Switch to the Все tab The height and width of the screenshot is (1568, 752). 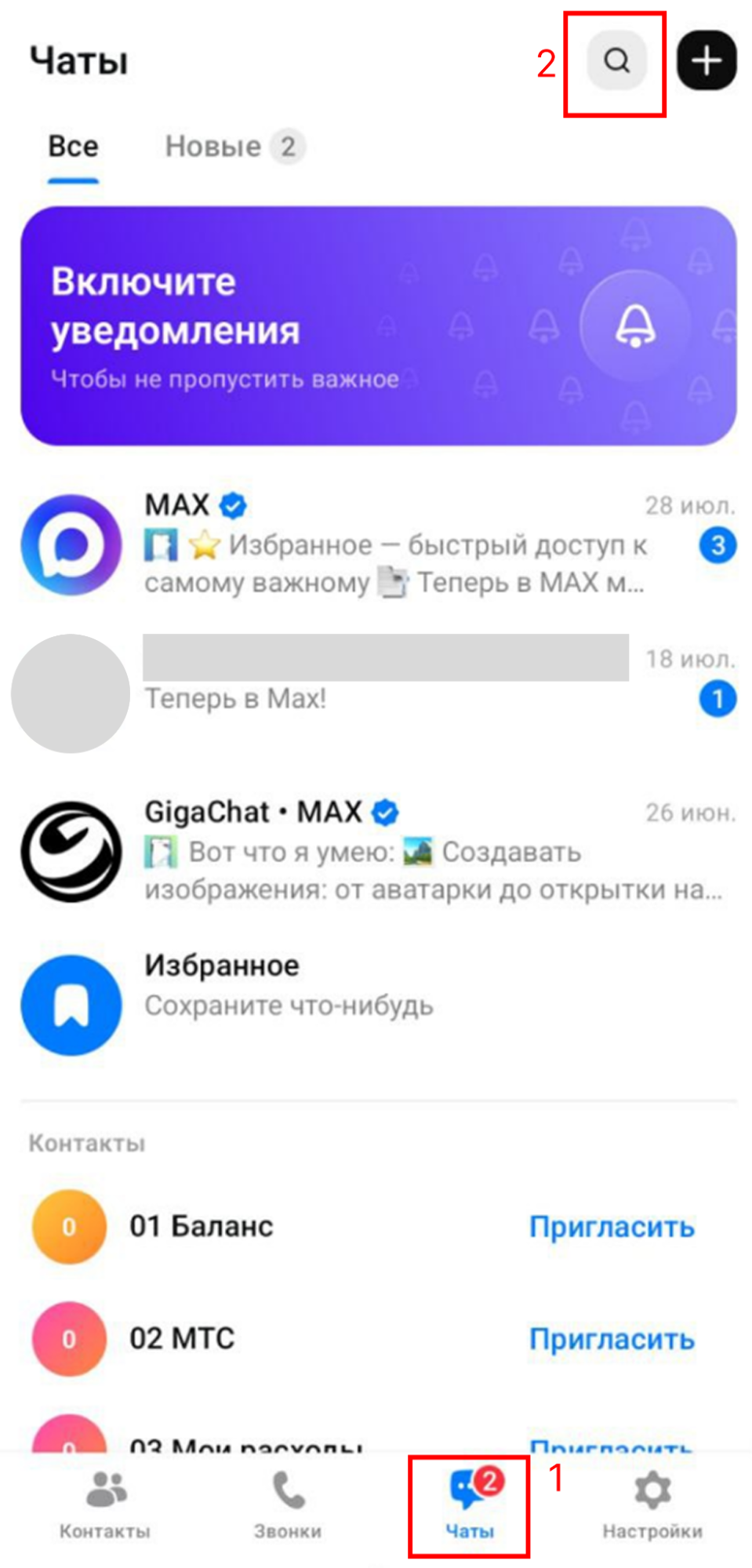click(x=73, y=147)
